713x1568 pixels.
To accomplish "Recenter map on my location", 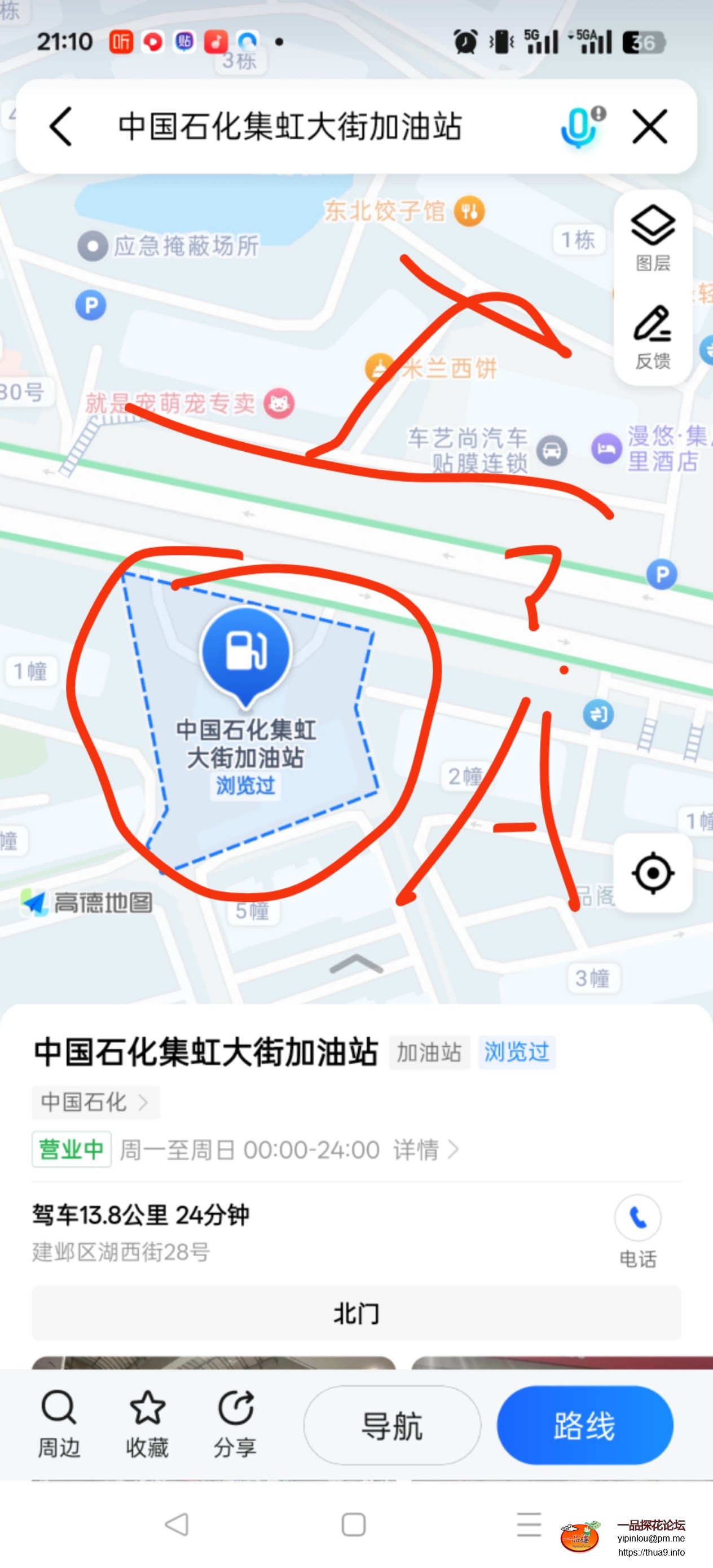I will point(653,874).
